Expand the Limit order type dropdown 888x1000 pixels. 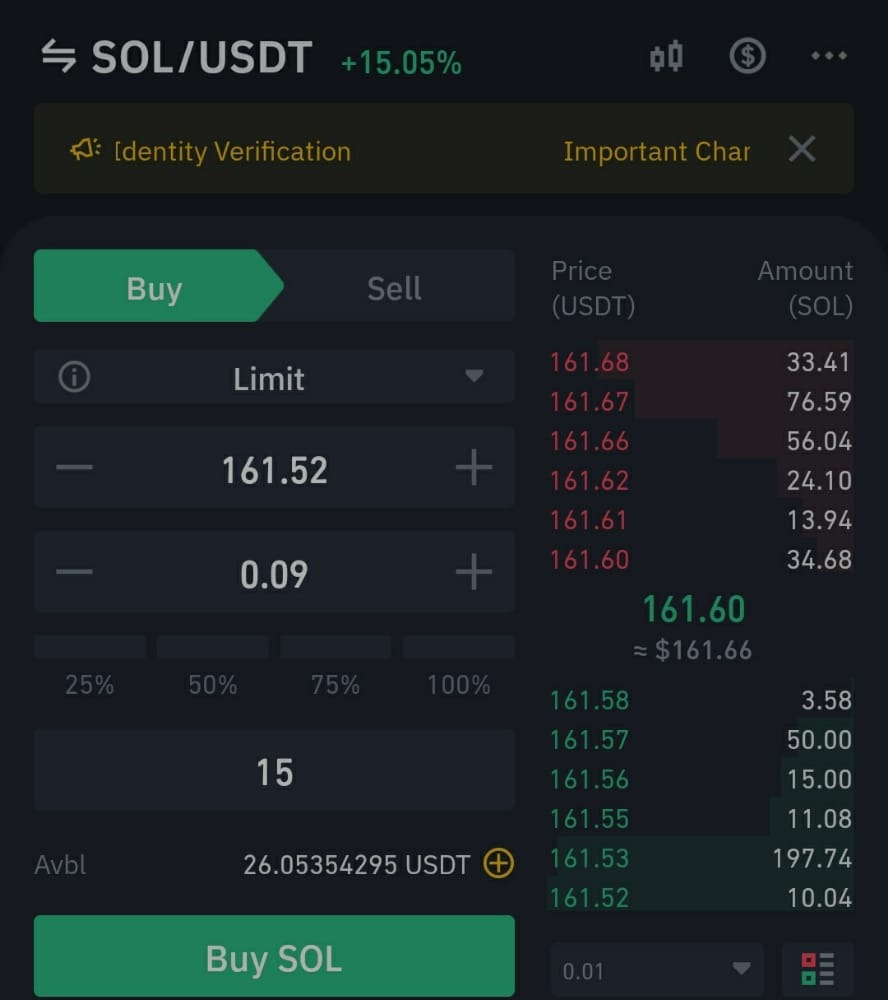coord(474,377)
